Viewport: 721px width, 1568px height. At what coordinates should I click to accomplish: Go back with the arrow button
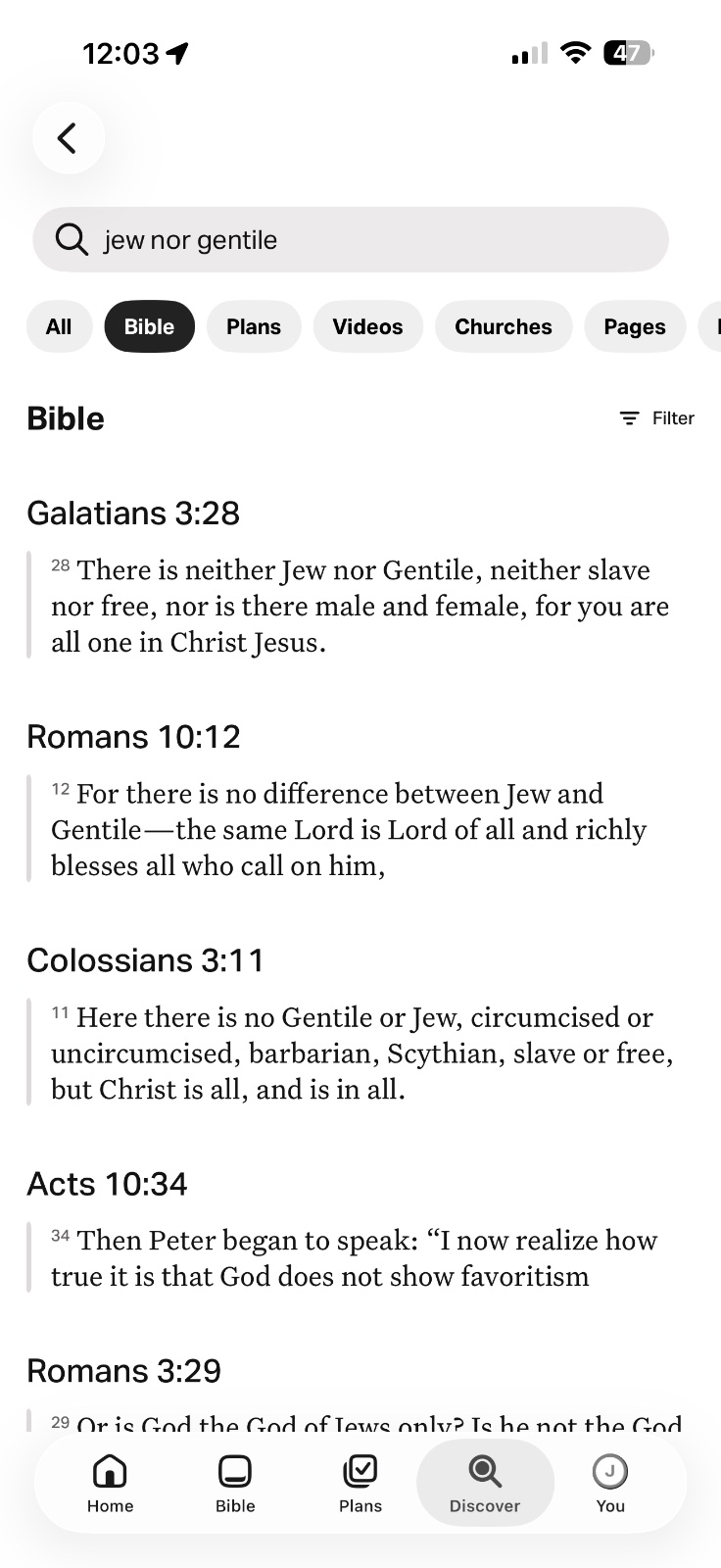pos(68,138)
